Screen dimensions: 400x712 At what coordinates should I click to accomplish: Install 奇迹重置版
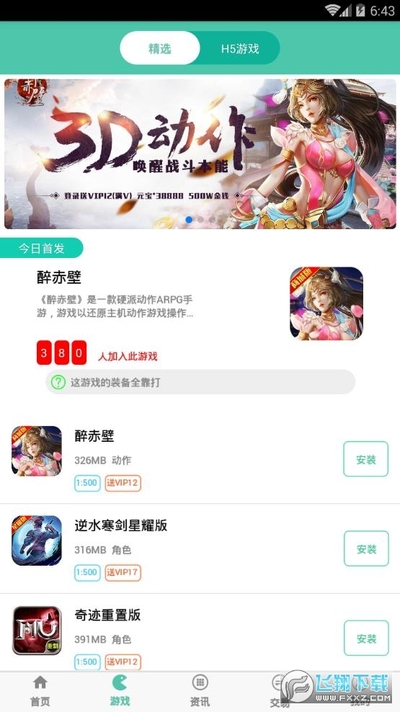(x=366, y=638)
